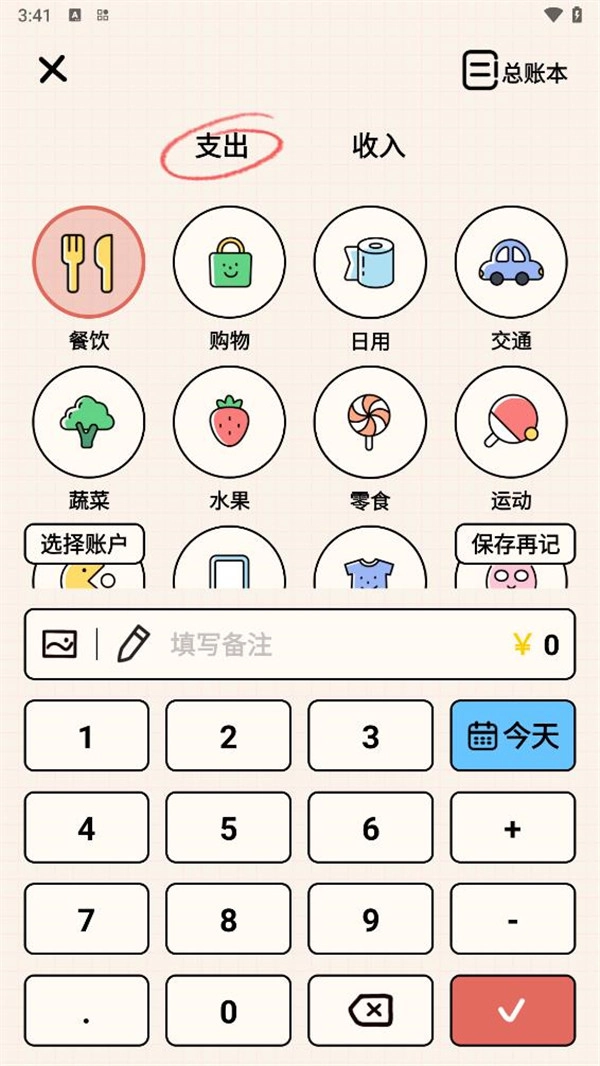The height and width of the screenshot is (1066, 600).
Task: Switch to the 收入 tab
Action: pos(378,146)
